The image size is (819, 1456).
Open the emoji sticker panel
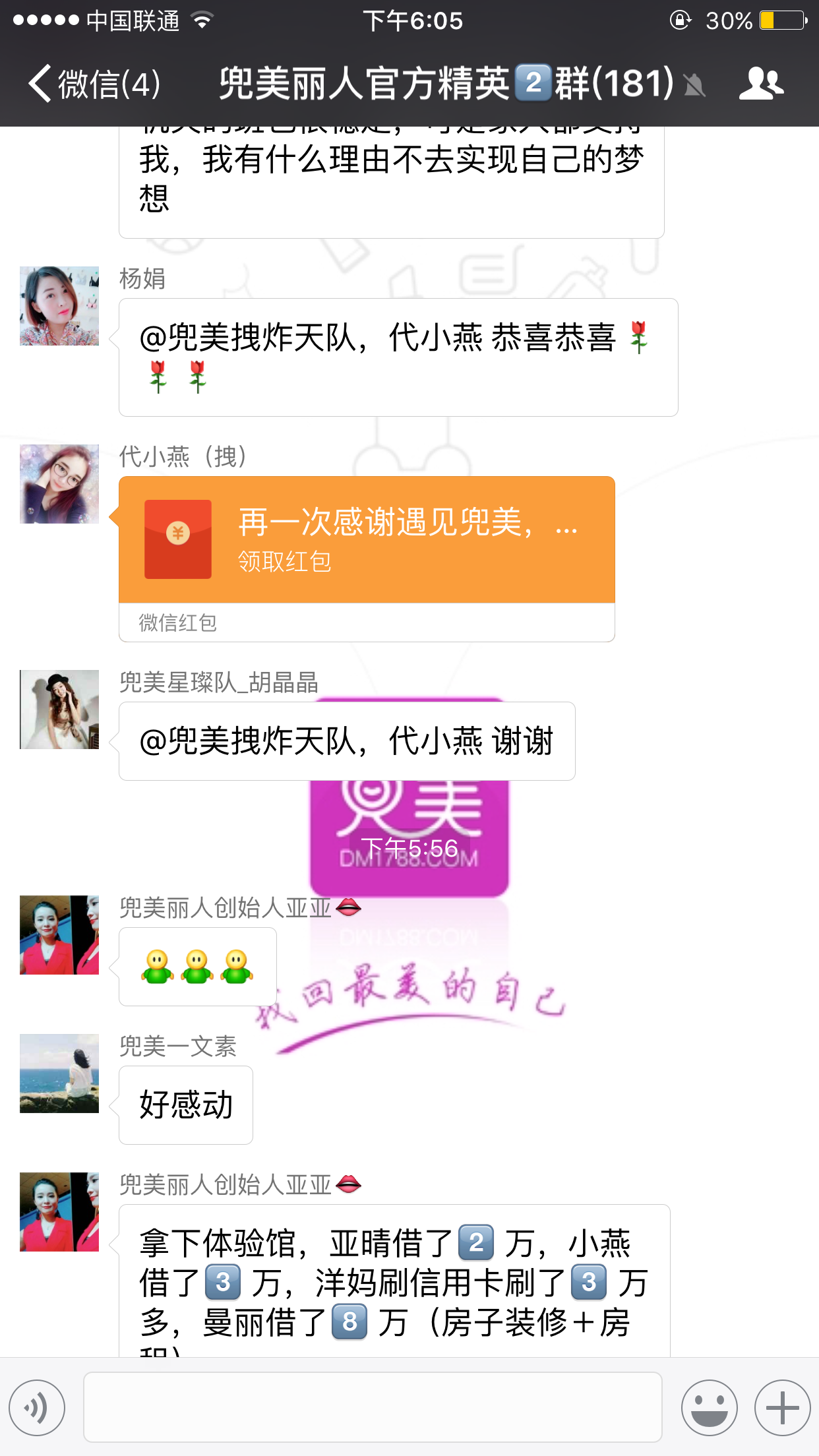(709, 1407)
